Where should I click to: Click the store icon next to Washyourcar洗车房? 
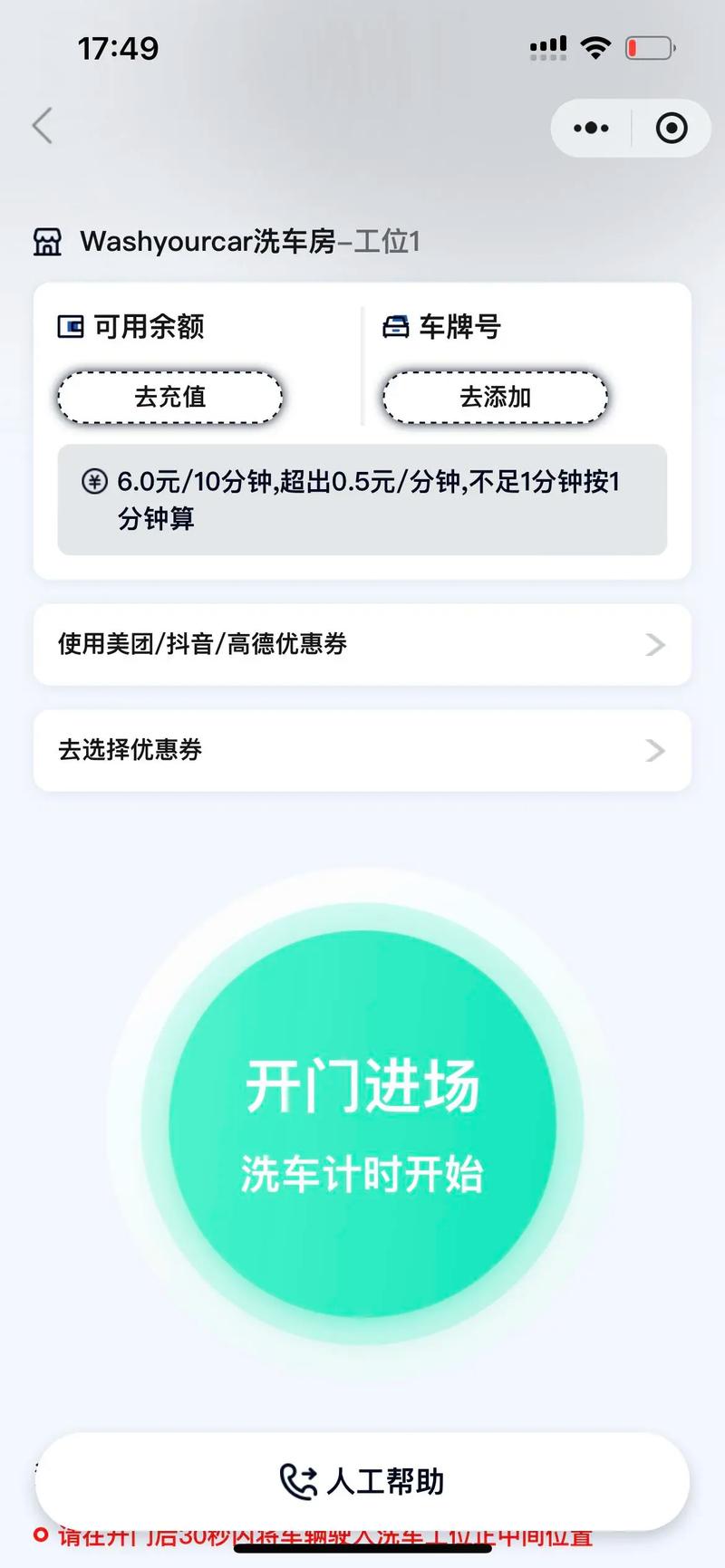click(48, 242)
